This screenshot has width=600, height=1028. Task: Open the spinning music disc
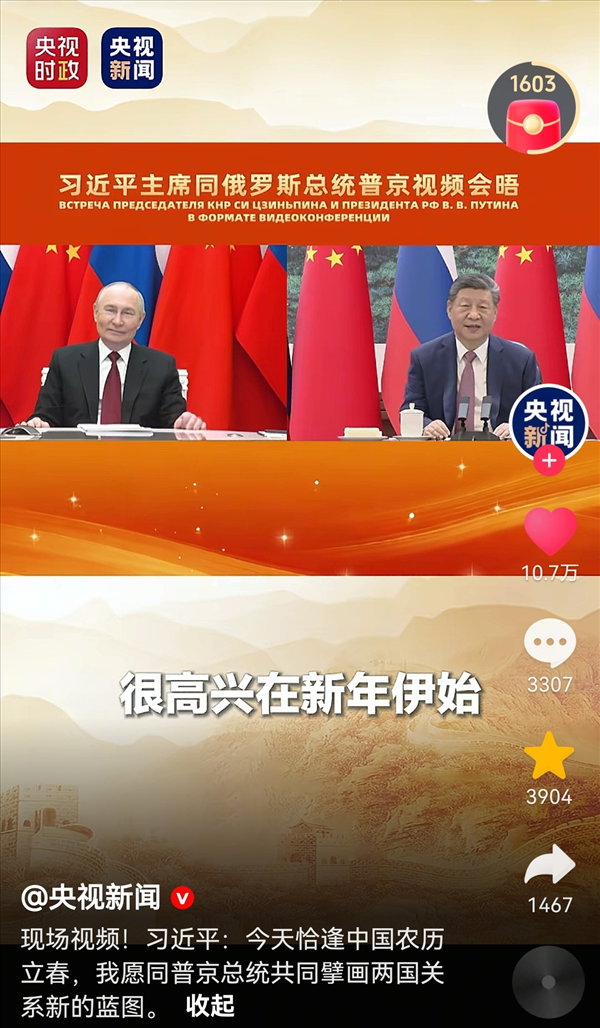coord(549,983)
